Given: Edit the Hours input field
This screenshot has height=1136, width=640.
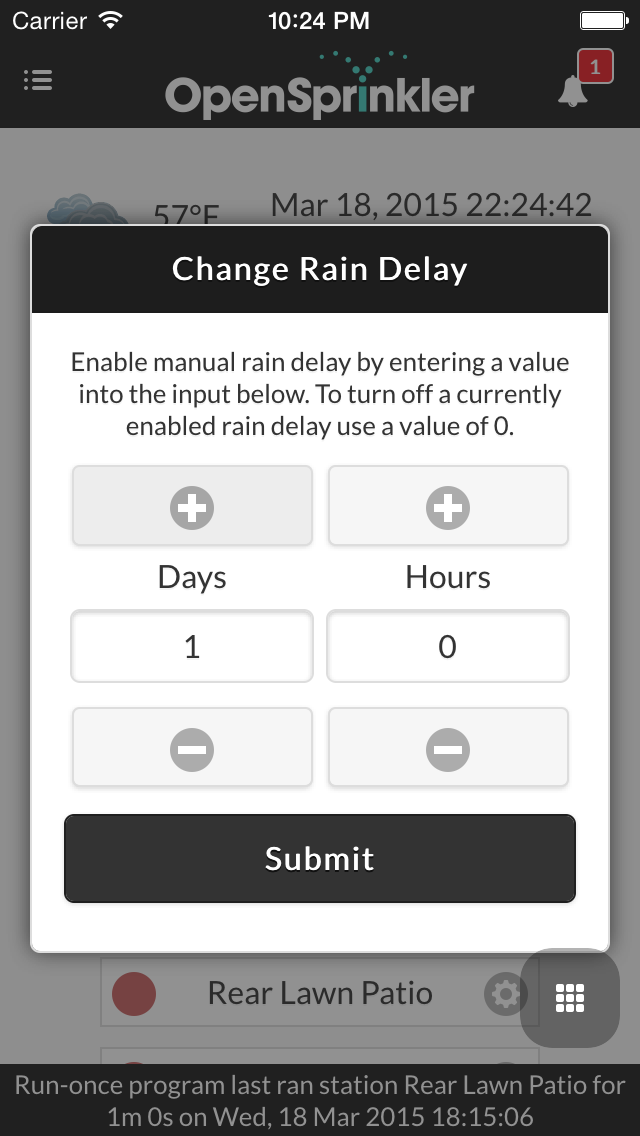Looking at the screenshot, I should click(x=448, y=647).
